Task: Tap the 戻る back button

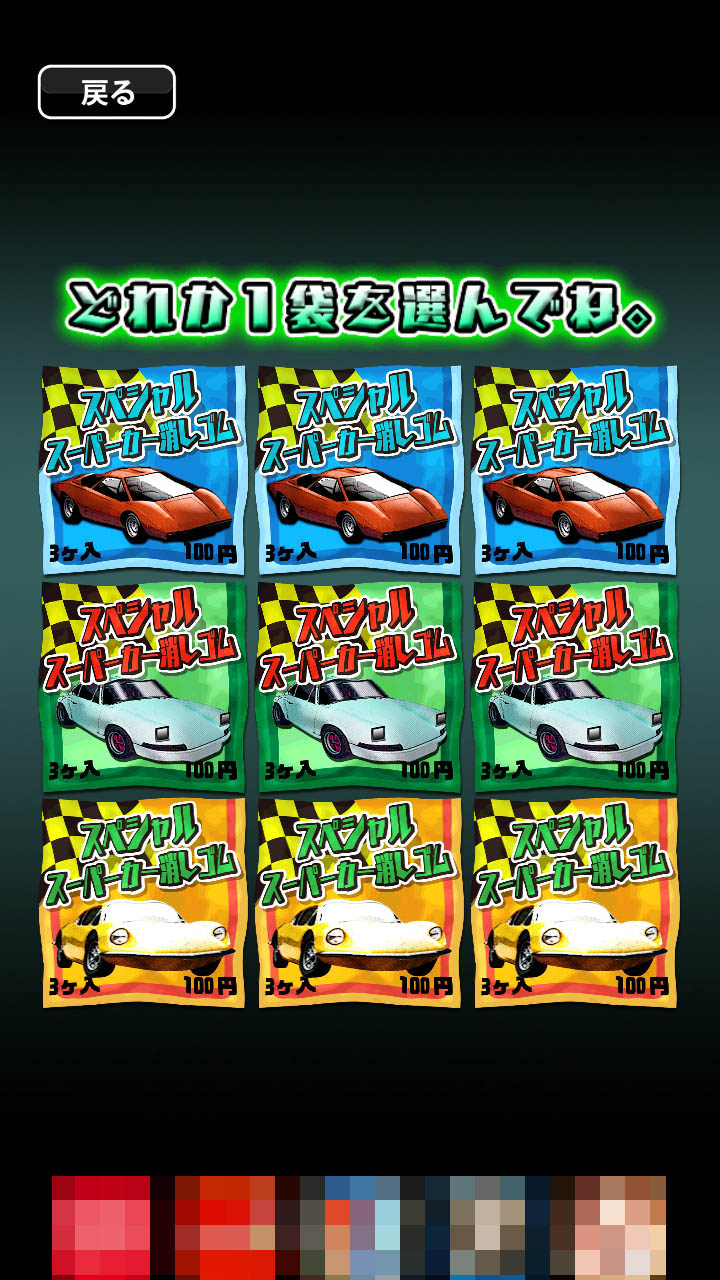Action: 107,93
